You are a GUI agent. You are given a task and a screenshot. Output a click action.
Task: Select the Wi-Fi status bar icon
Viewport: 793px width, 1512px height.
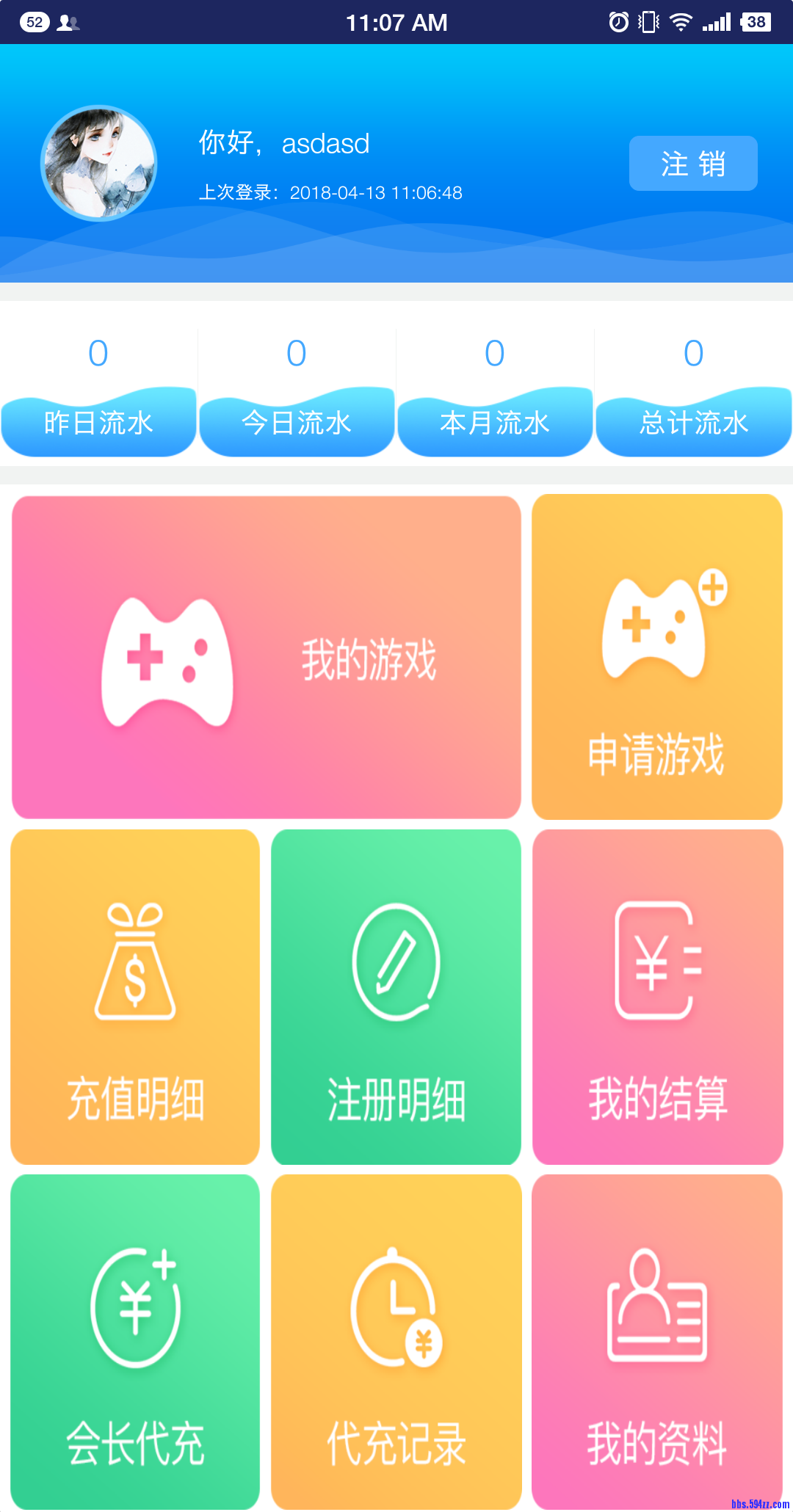coord(682,22)
